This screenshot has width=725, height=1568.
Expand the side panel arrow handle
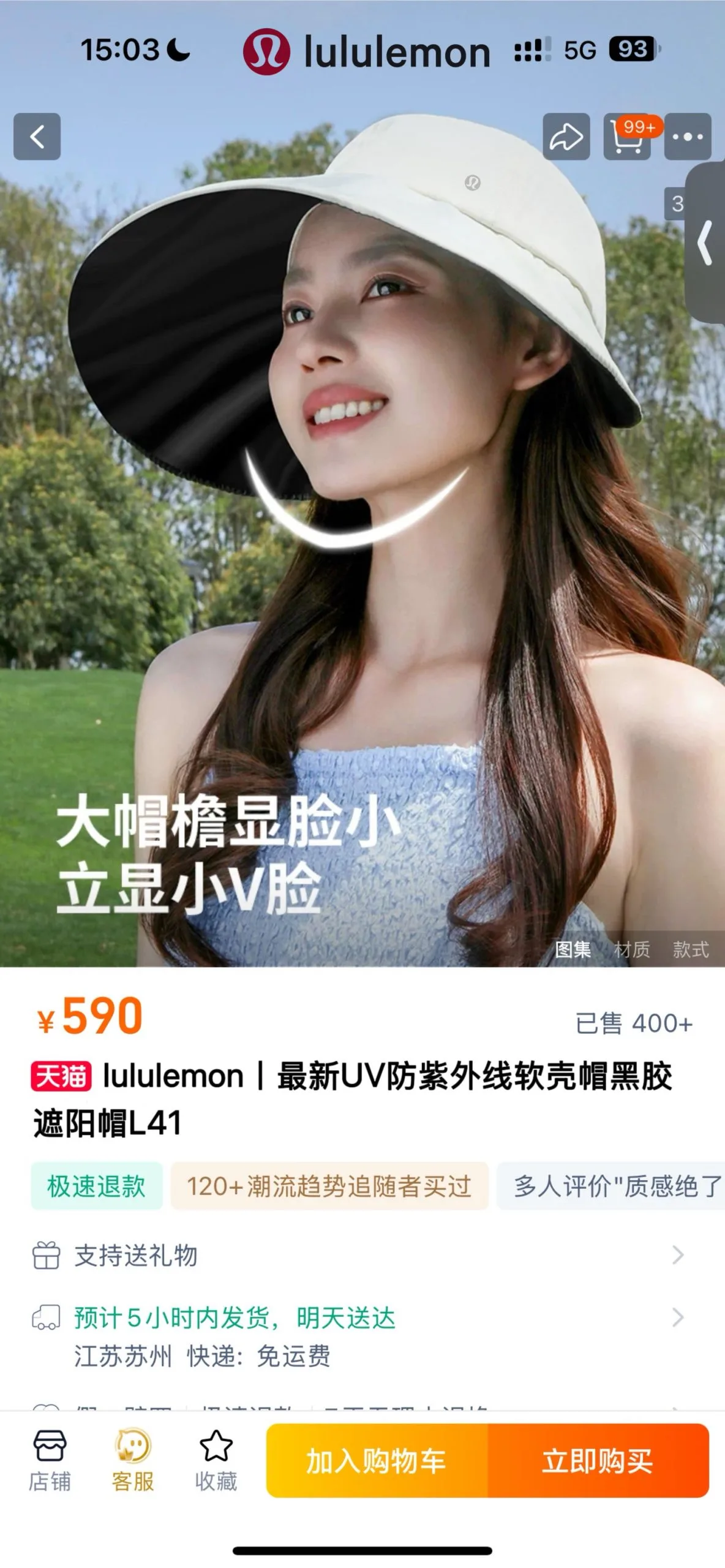pyautogui.click(x=706, y=243)
